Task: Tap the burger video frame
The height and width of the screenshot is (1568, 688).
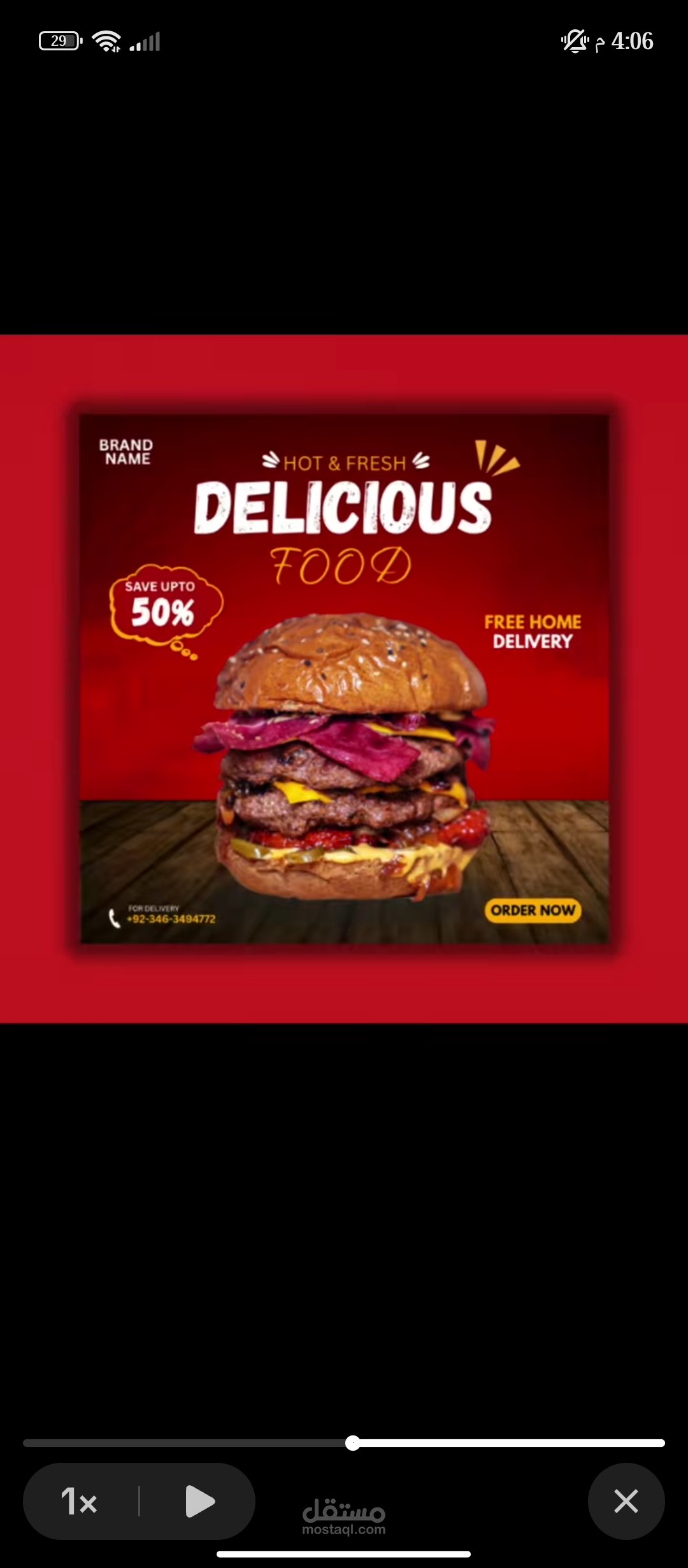Action: click(x=344, y=679)
